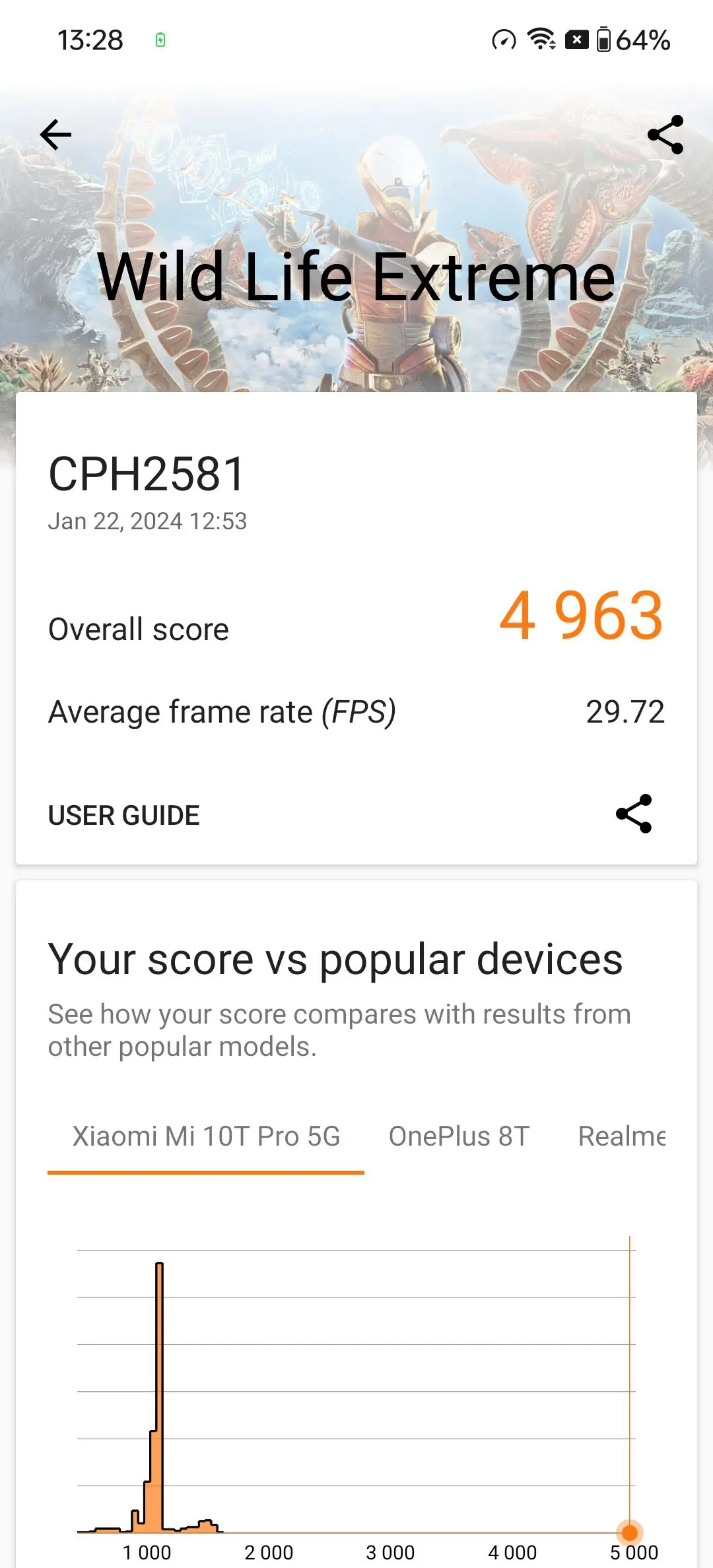
Task: Switch to the Realme comparison tab
Action: 622,1136
